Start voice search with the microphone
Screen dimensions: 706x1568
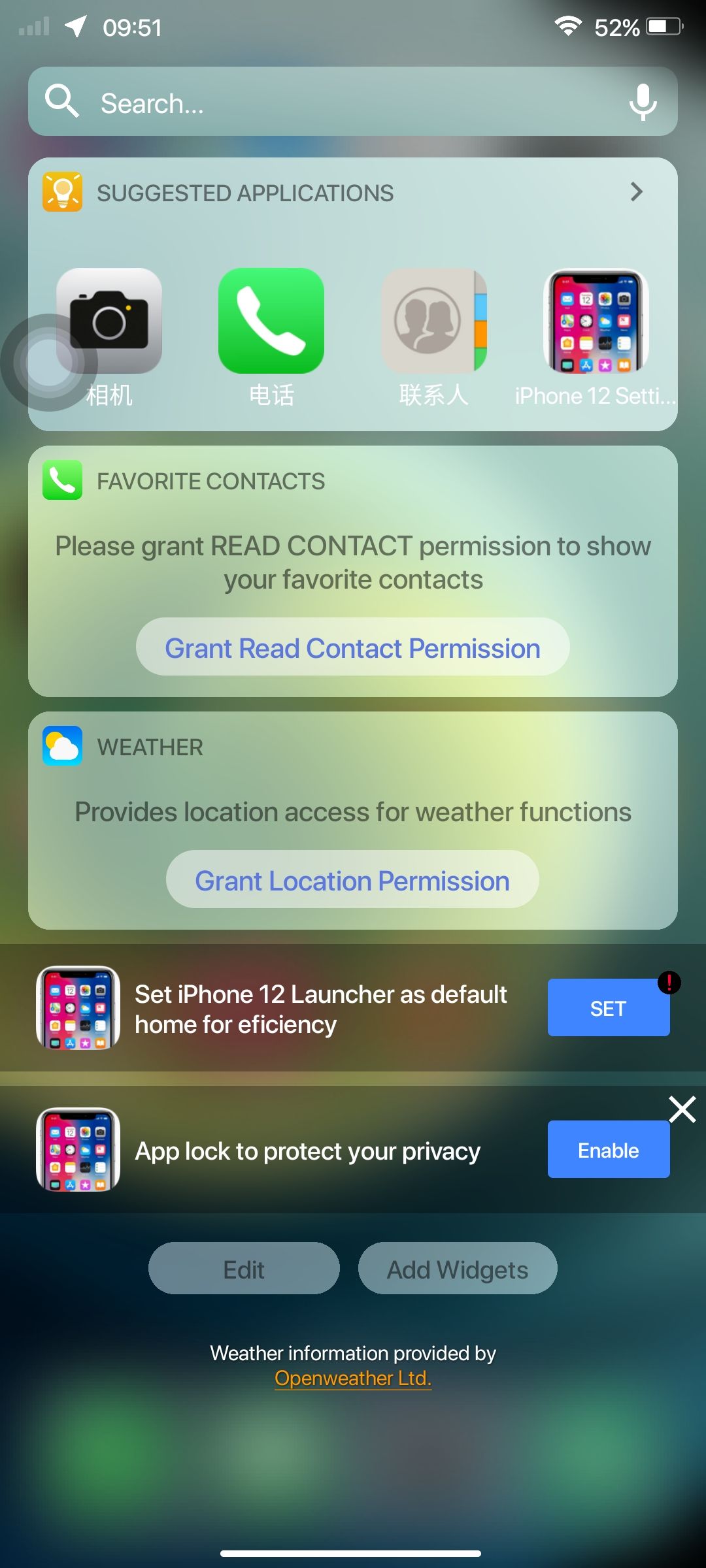(643, 103)
